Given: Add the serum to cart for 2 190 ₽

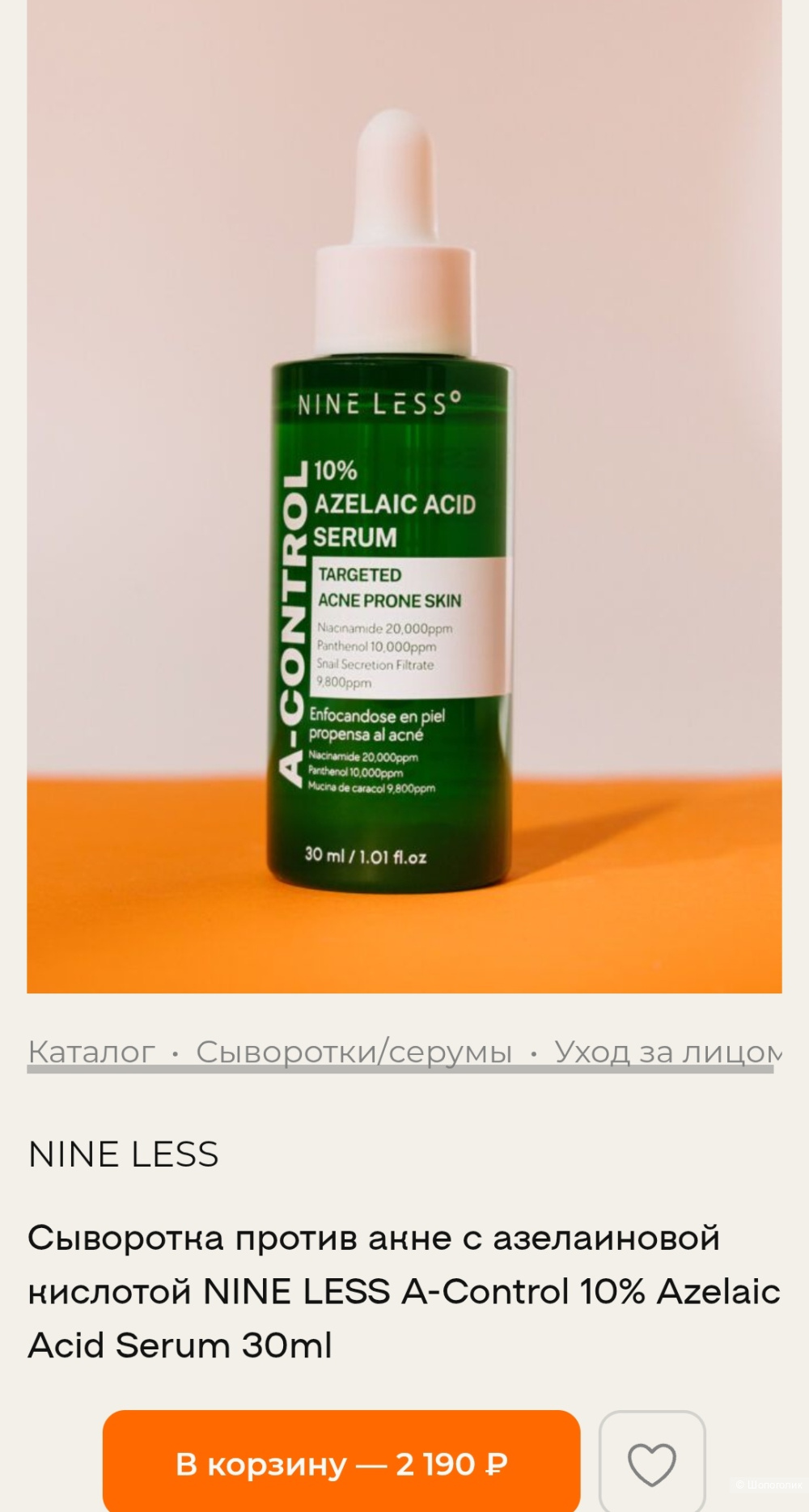Looking at the screenshot, I should pyautogui.click(x=341, y=1463).
